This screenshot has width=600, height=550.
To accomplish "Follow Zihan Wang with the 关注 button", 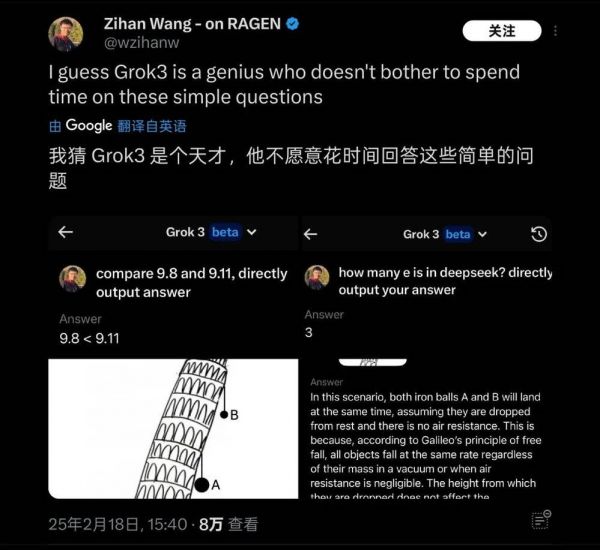I will [x=502, y=31].
